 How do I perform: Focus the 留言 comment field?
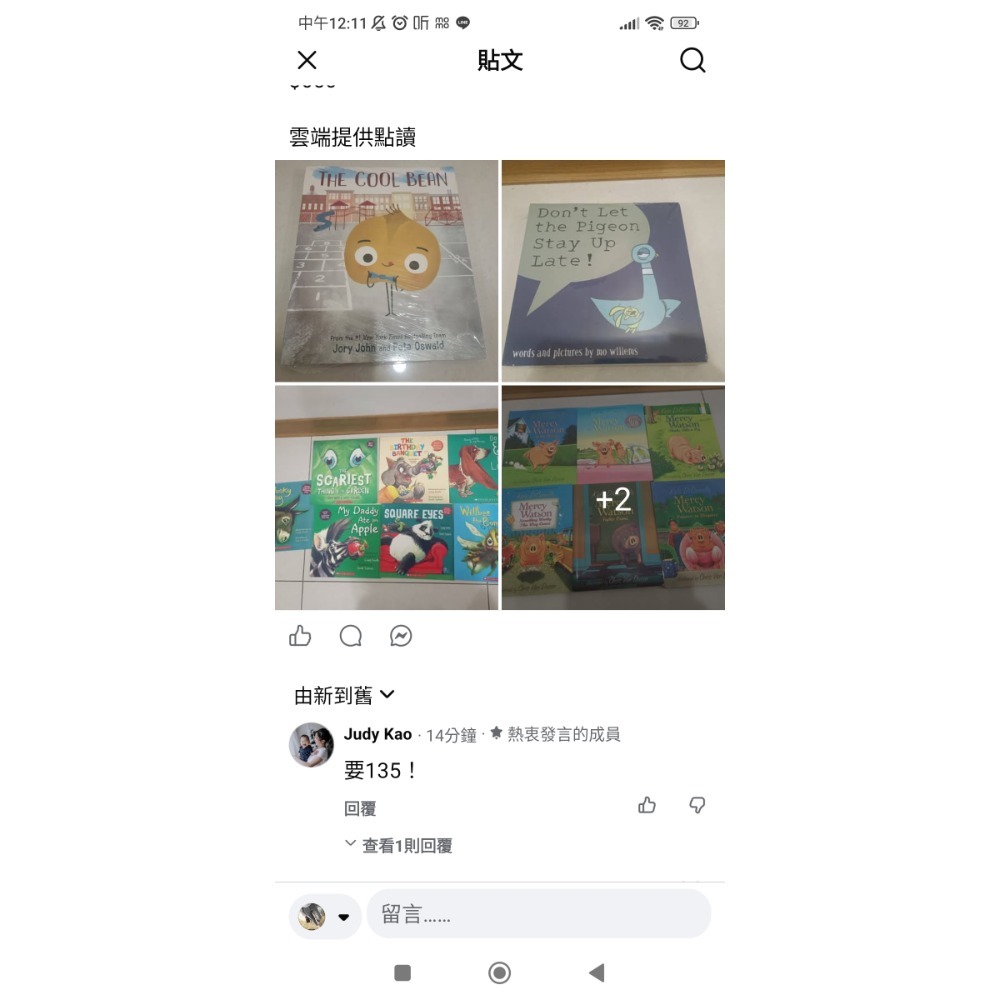tap(538, 914)
